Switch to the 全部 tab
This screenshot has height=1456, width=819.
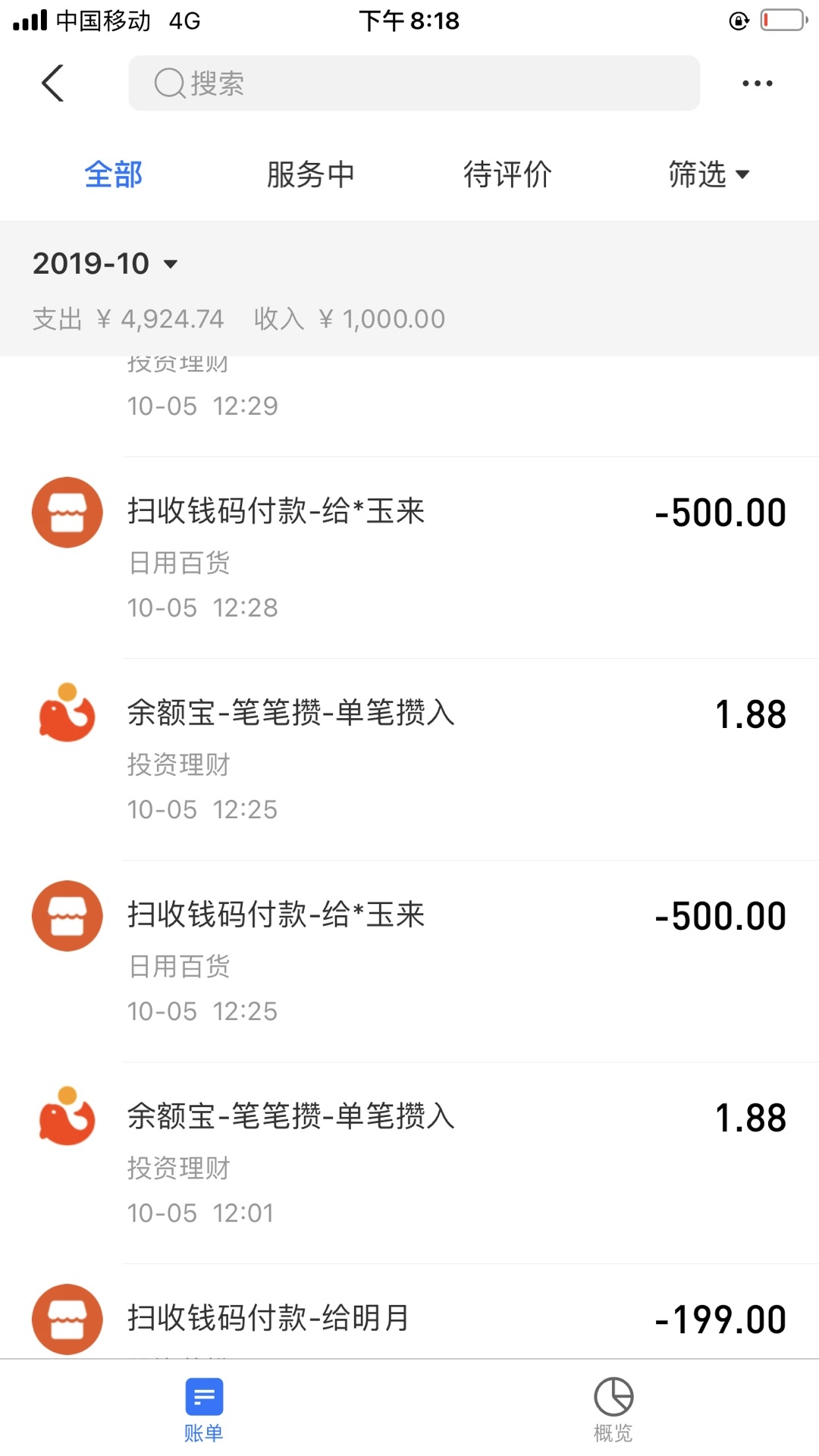click(113, 174)
